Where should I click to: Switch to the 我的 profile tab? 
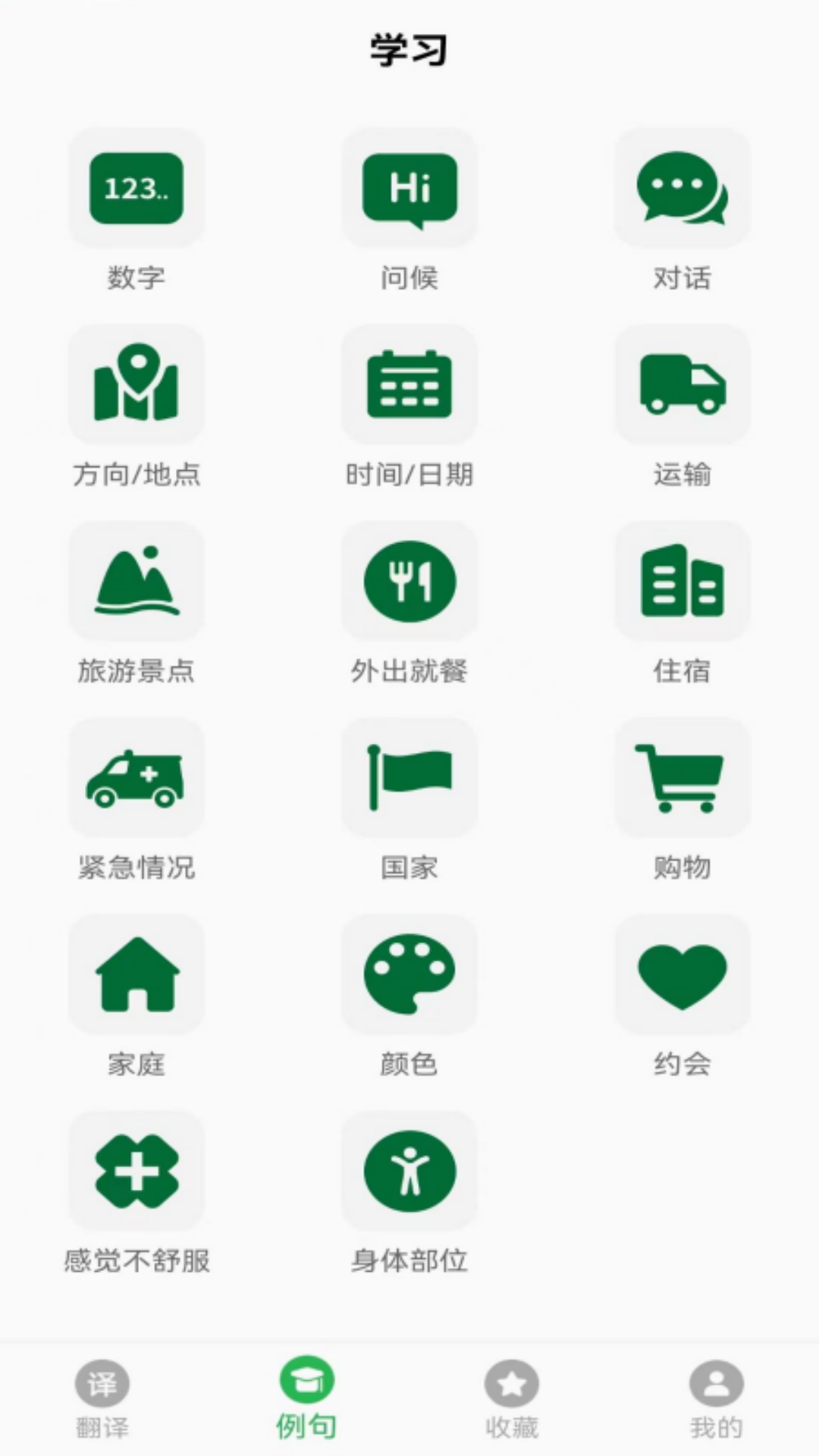[716, 1399]
